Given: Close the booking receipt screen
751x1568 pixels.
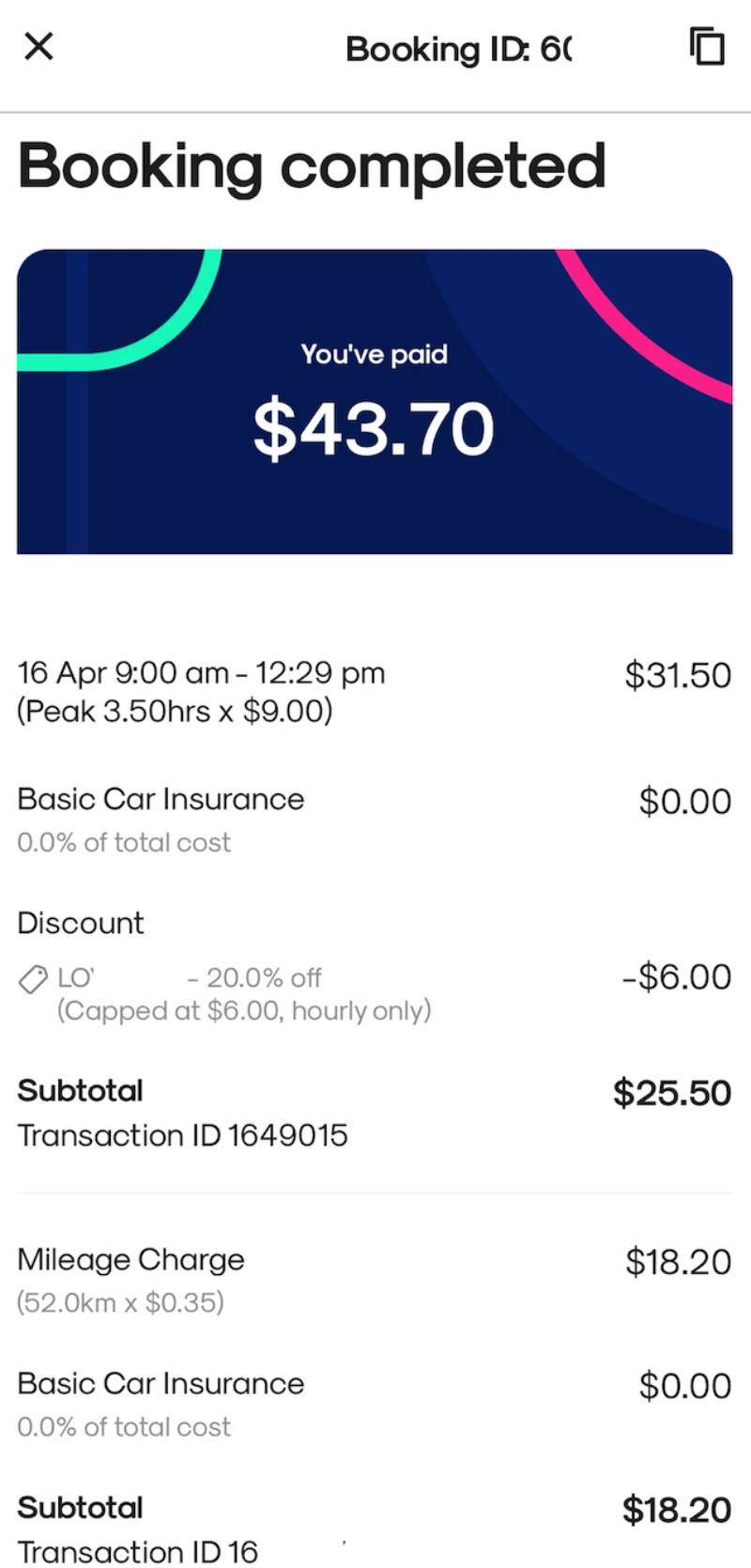Looking at the screenshot, I should (38, 46).
